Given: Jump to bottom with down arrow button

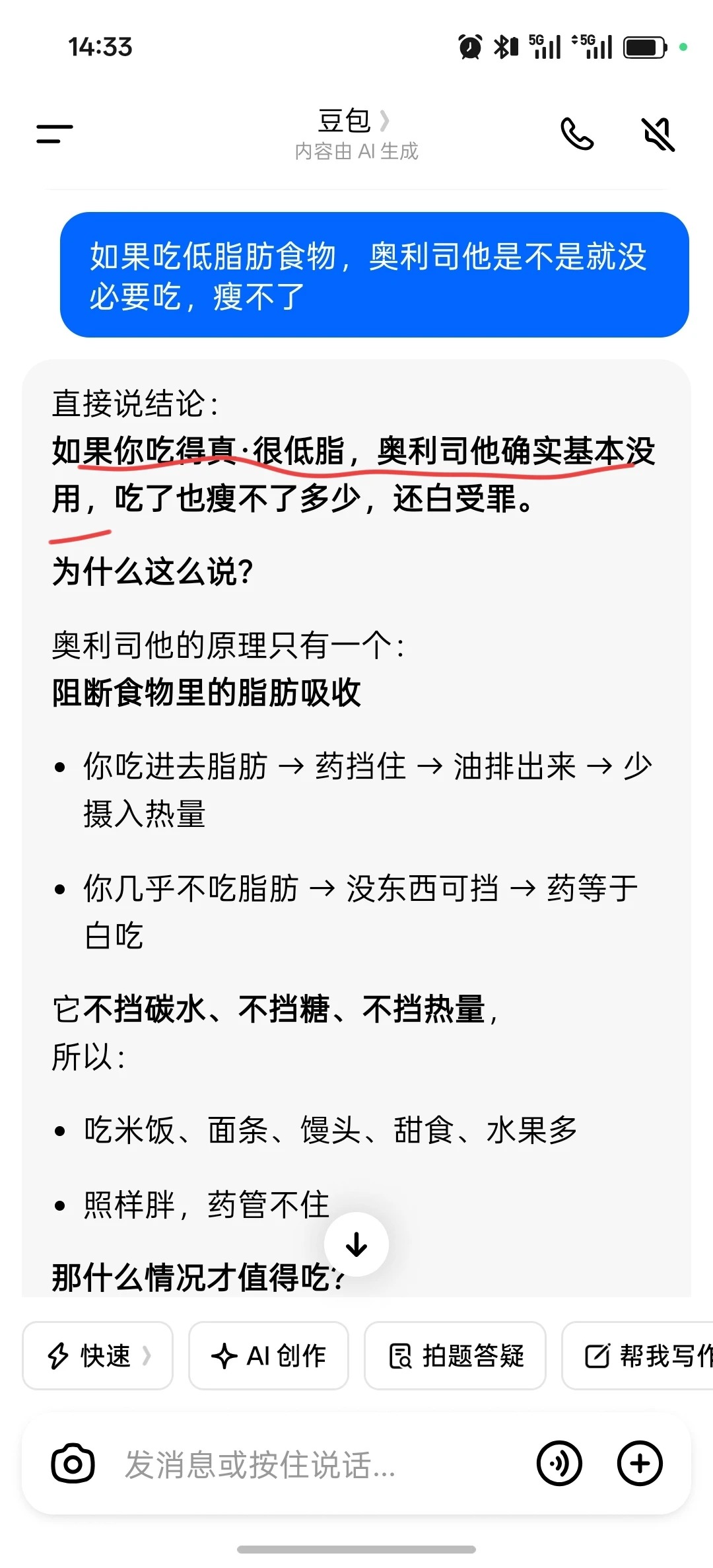Looking at the screenshot, I should [x=356, y=1244].
